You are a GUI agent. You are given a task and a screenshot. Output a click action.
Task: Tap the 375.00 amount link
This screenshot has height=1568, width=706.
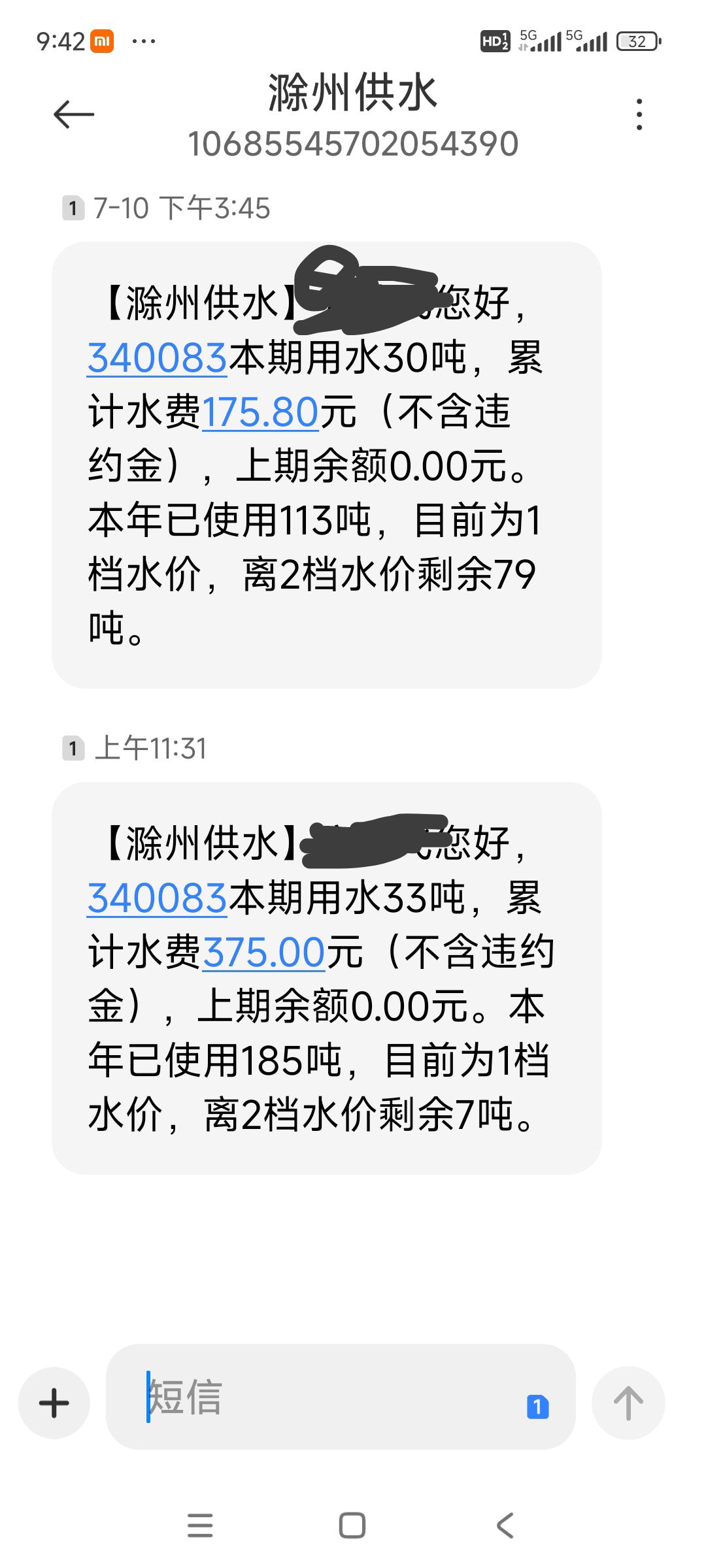pyautogui.click(x=263, y=953)
